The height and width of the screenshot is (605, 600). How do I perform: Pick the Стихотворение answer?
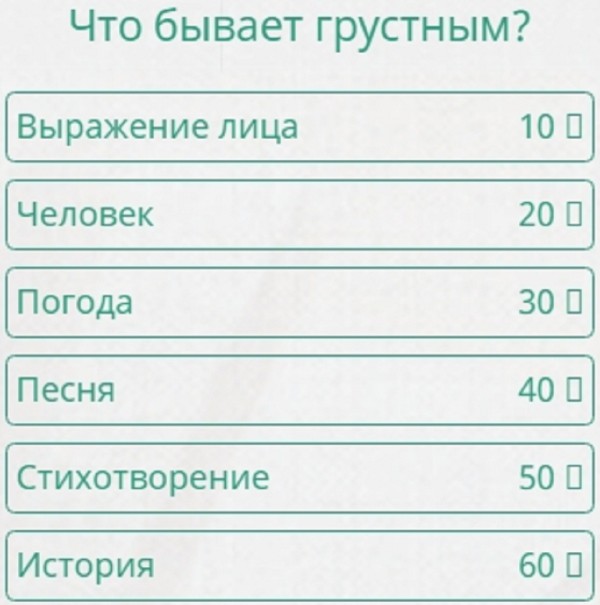(x=299, y=478)
